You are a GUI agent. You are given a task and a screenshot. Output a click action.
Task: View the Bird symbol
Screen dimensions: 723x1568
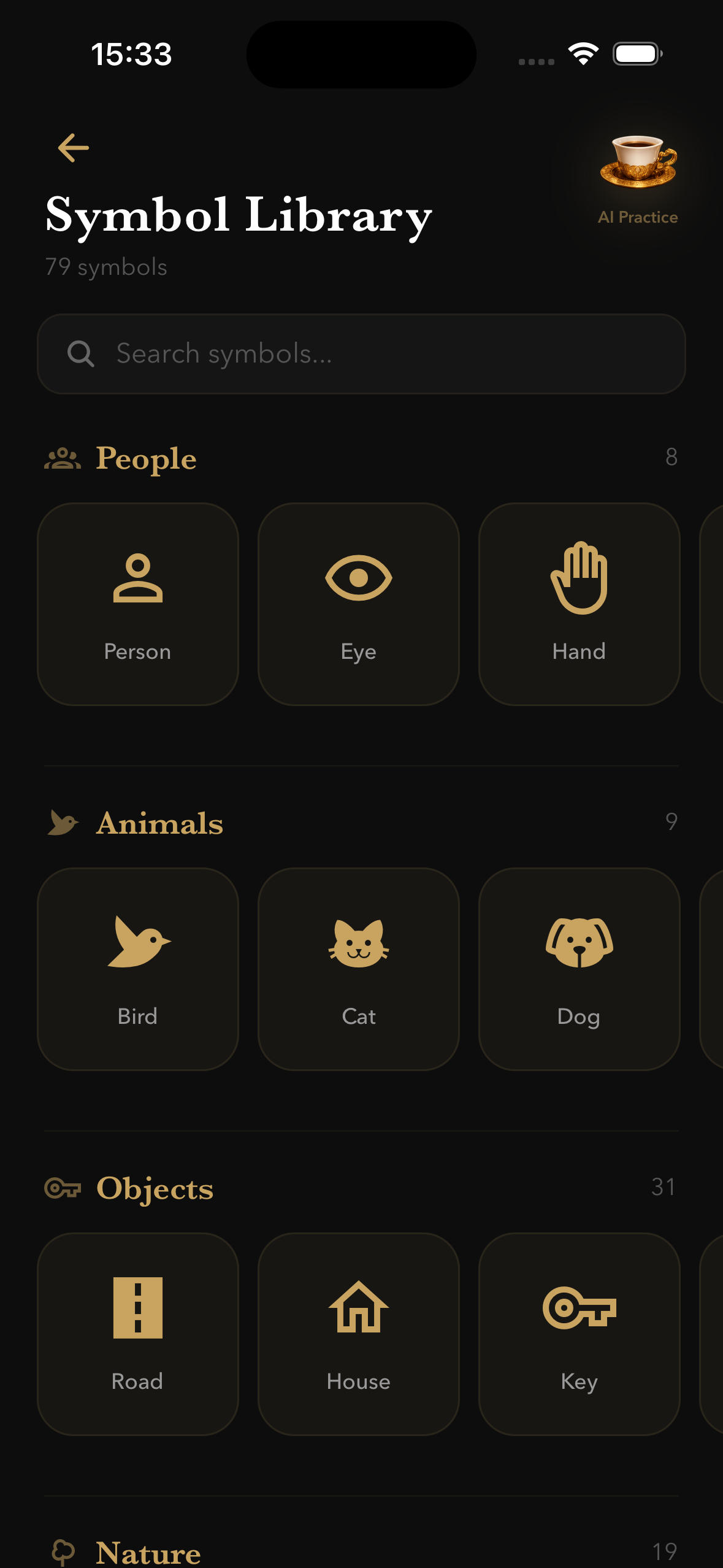pyautogui.click(x=138, y=969)
